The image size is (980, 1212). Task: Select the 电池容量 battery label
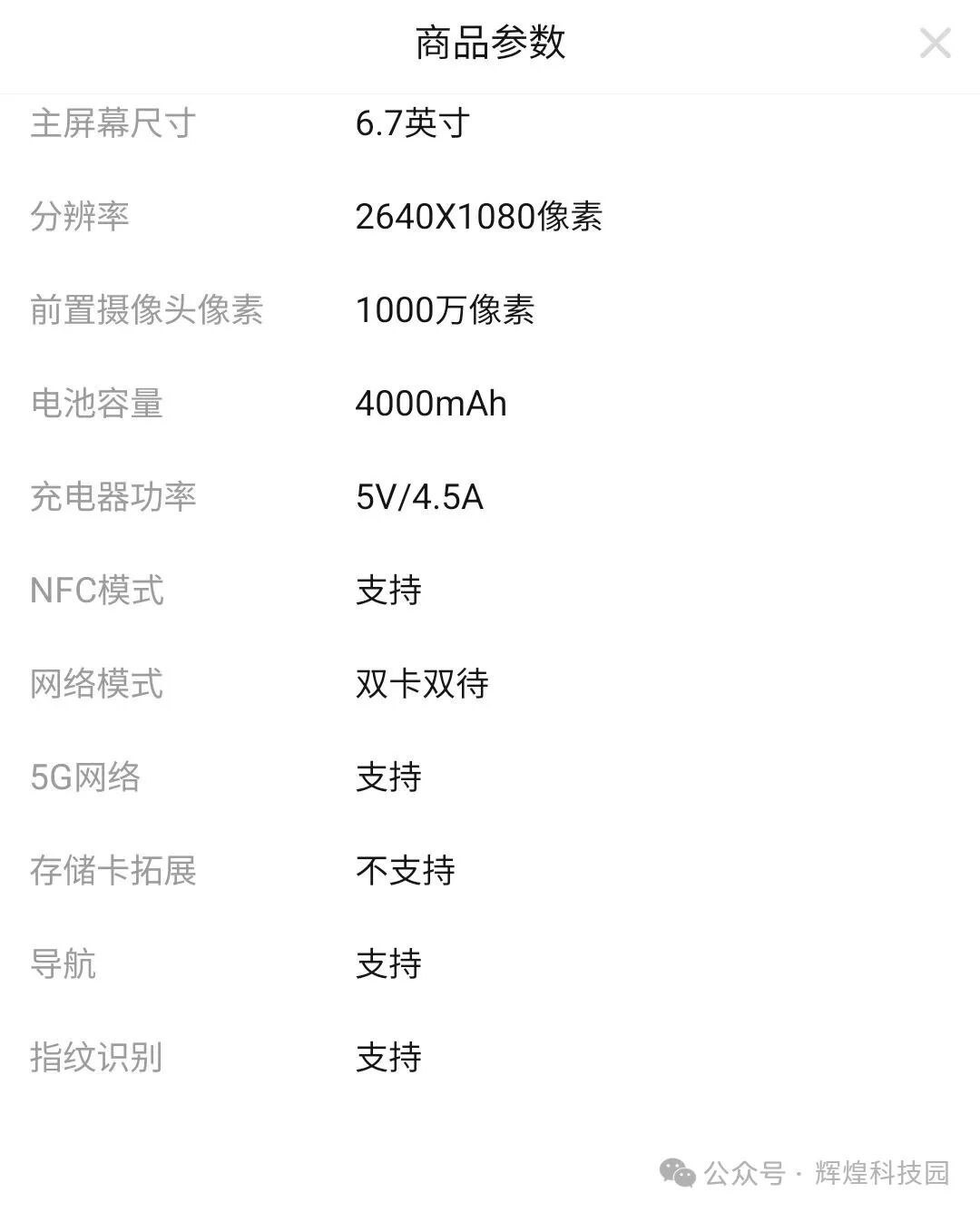pyautogui.click(x=102, y=405)
